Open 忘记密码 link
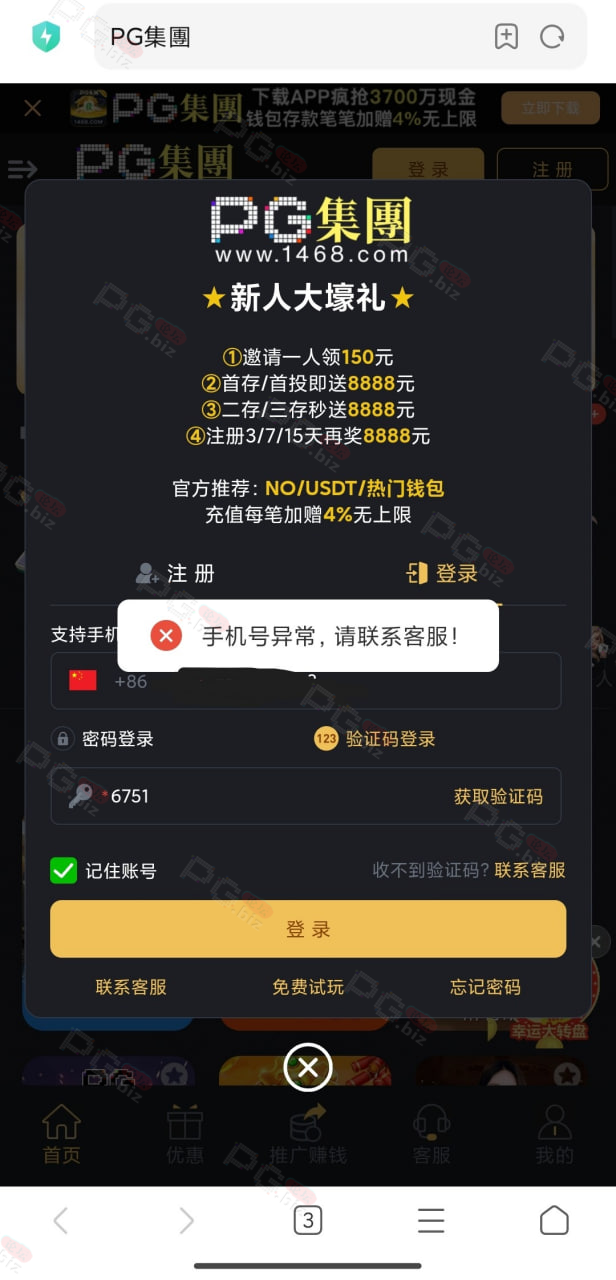616x1280 pixels. pyautogui.click(x=485, y=987)
